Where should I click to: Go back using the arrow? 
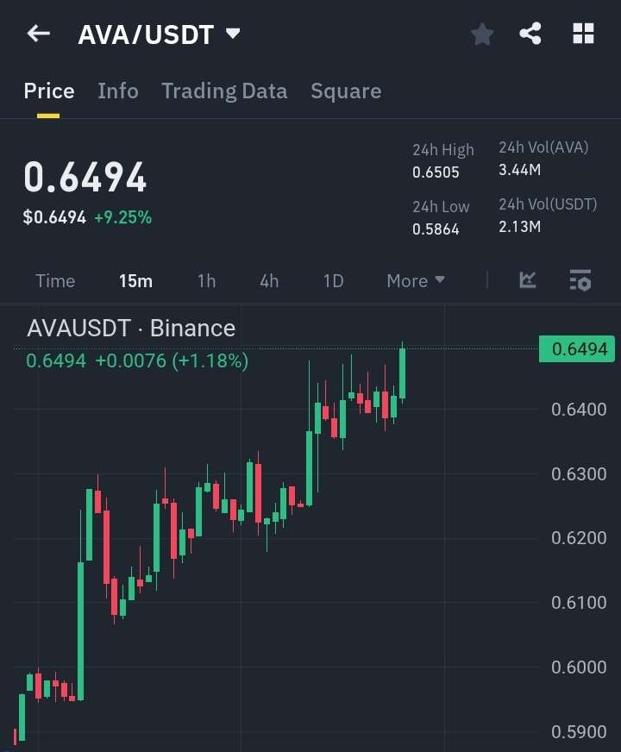coord(38,34)
